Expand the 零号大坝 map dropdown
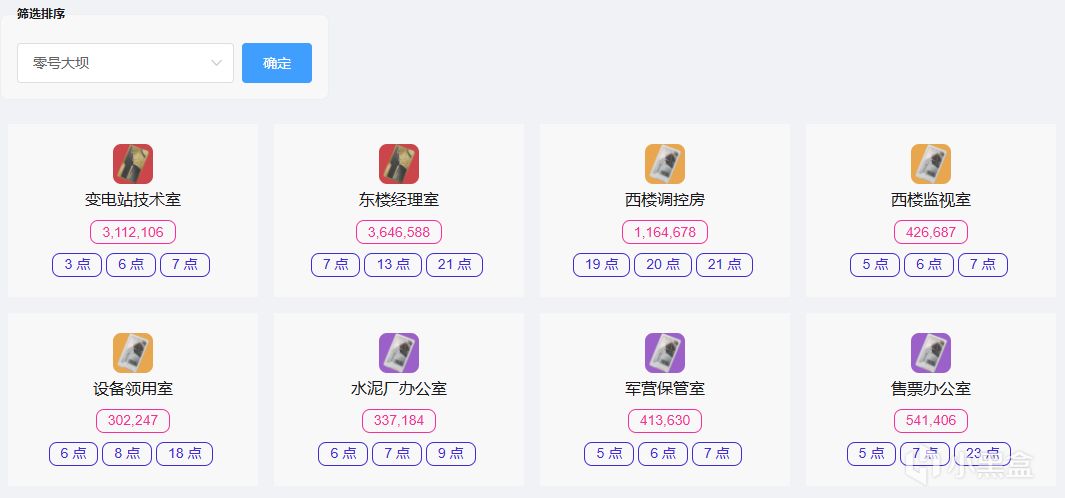The height and width of the screenshot is (498, 1065). click(125, 63)
